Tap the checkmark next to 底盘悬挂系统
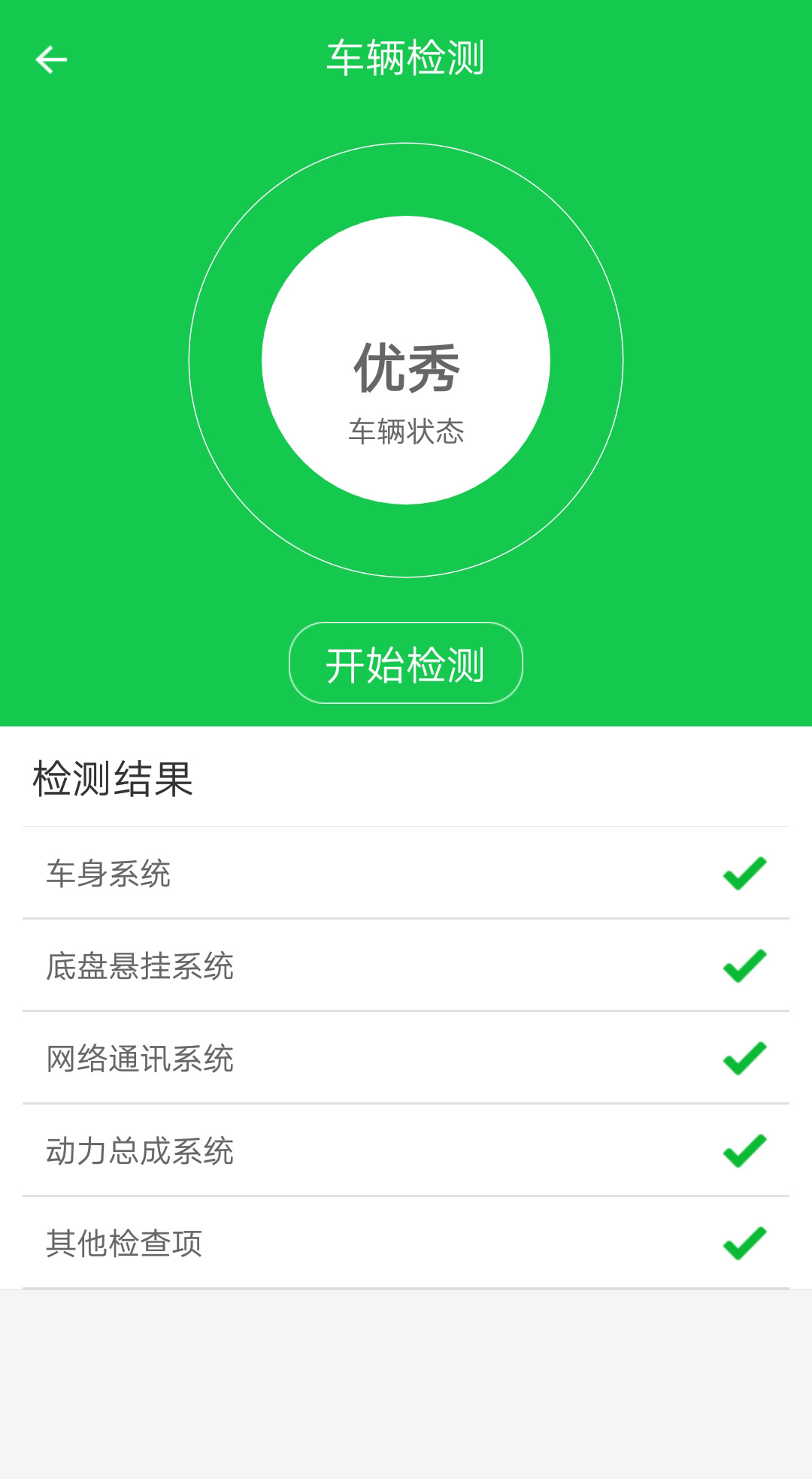 (744, 965)
